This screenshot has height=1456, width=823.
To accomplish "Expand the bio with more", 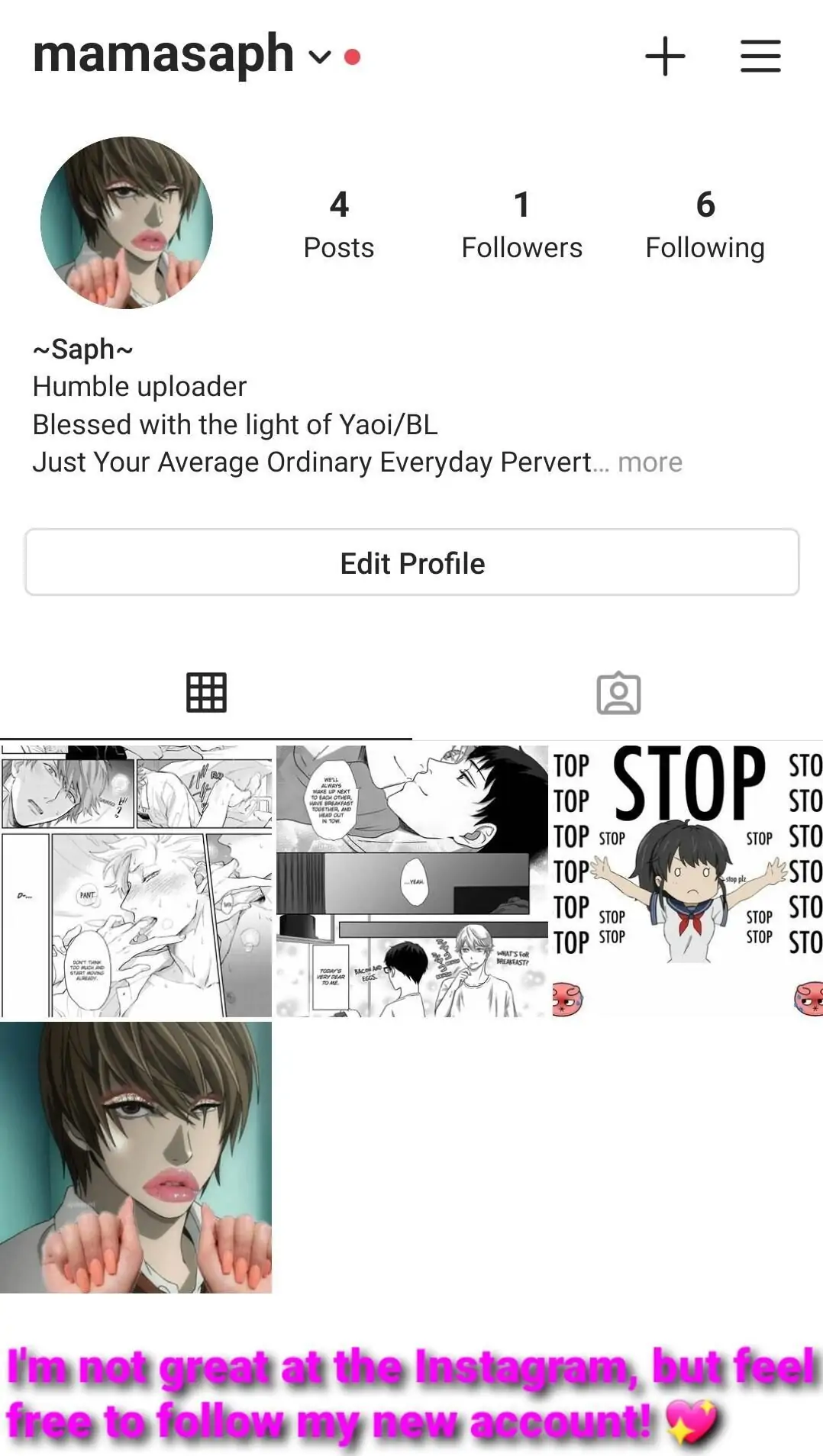I will tap(650, 462).
